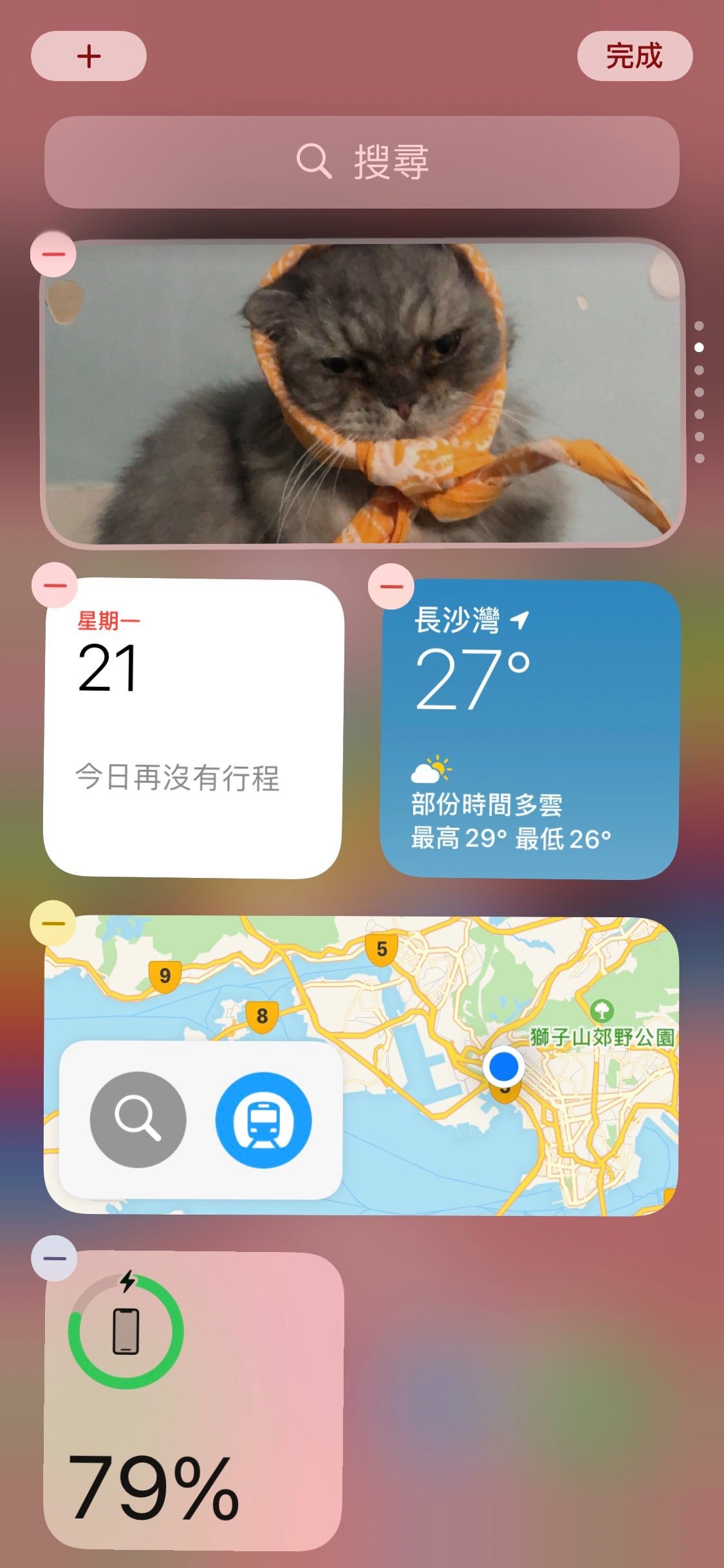Screen dimensions: 724x1568
Task: Tap 完成 to finish editing
Action: [x=634, y=56]
